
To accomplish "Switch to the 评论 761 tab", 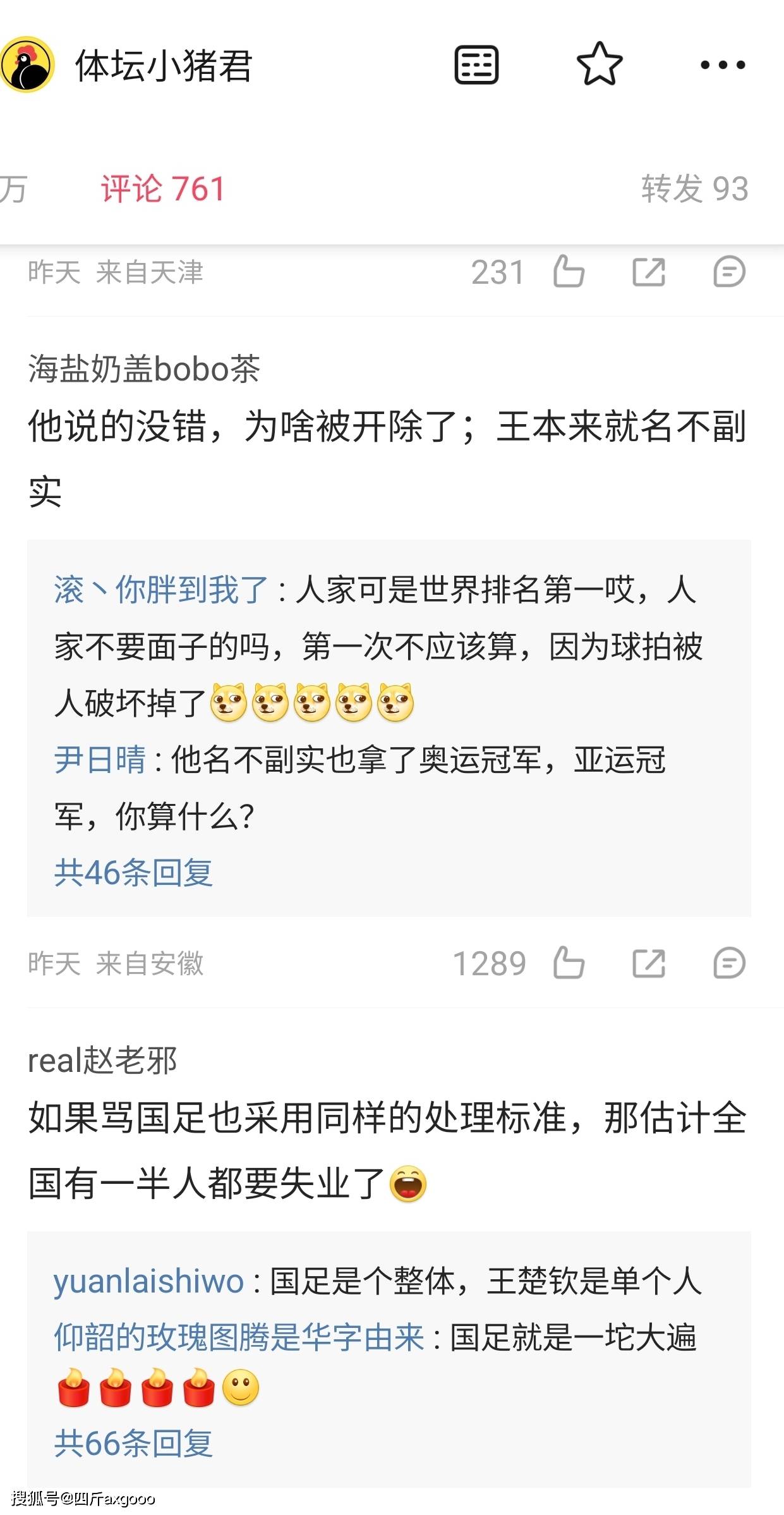I will tap(162, 188).
